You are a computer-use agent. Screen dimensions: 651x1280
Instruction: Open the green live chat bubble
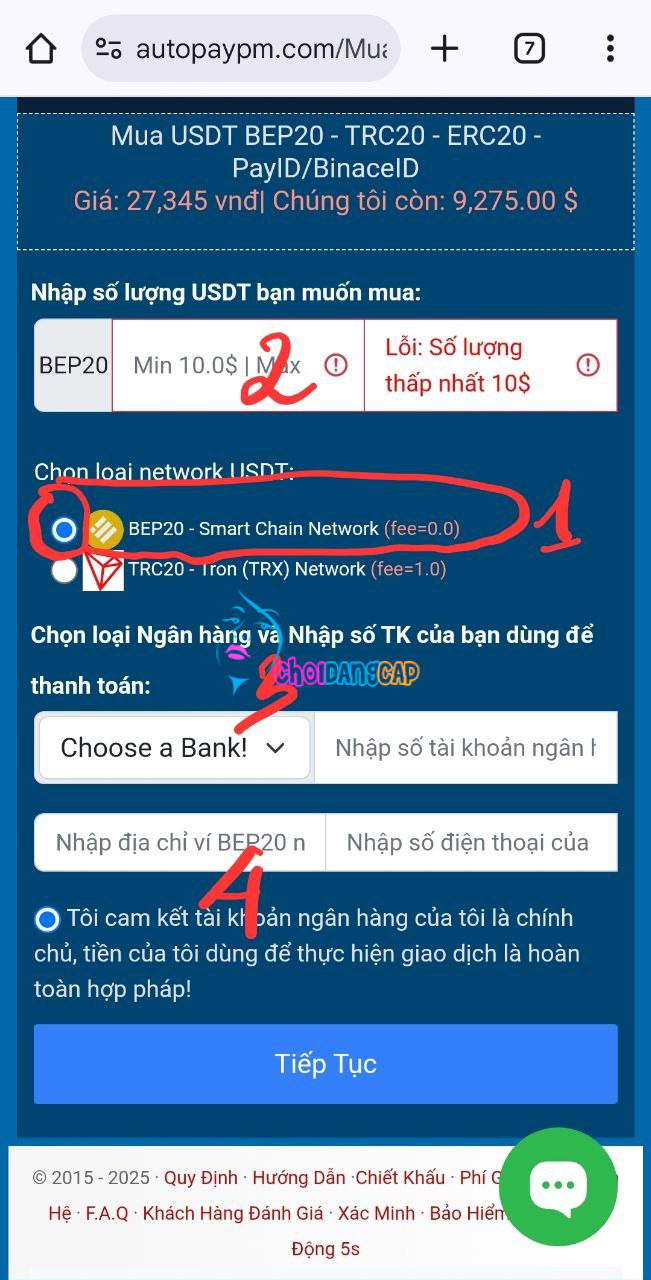(558, 1186)
